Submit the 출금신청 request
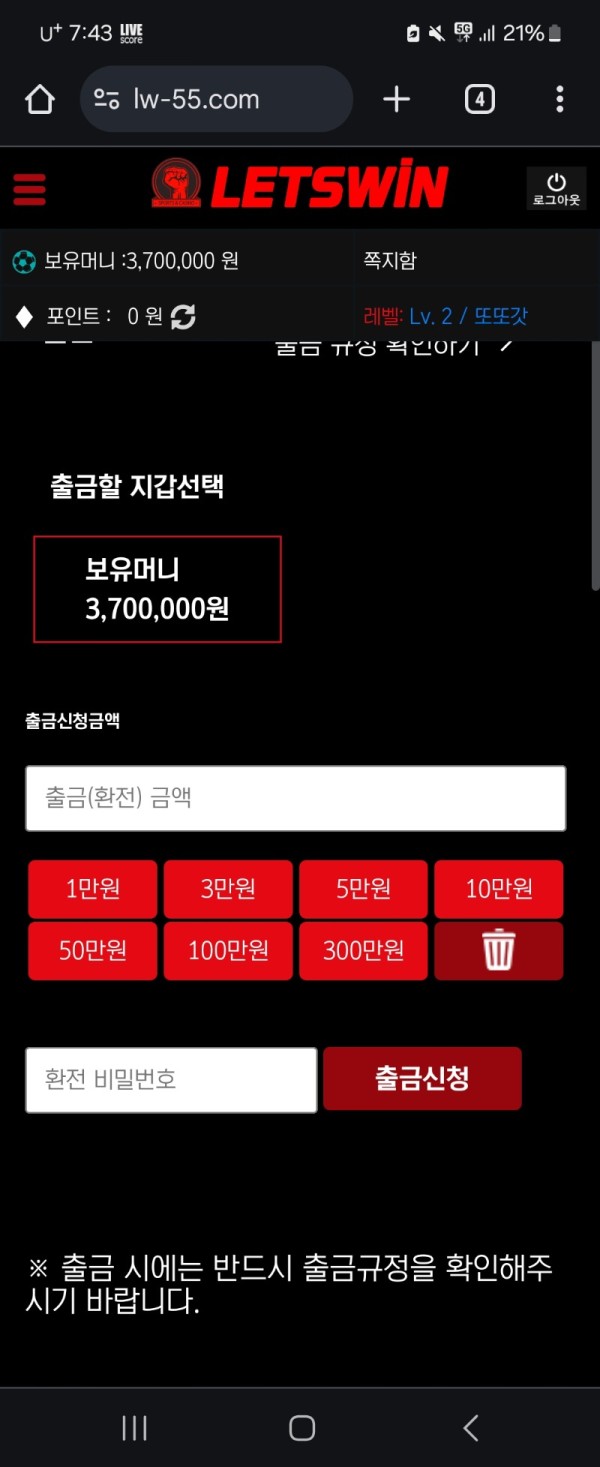This screenshot has height=1467, width=600. (x=422, y=1078)
